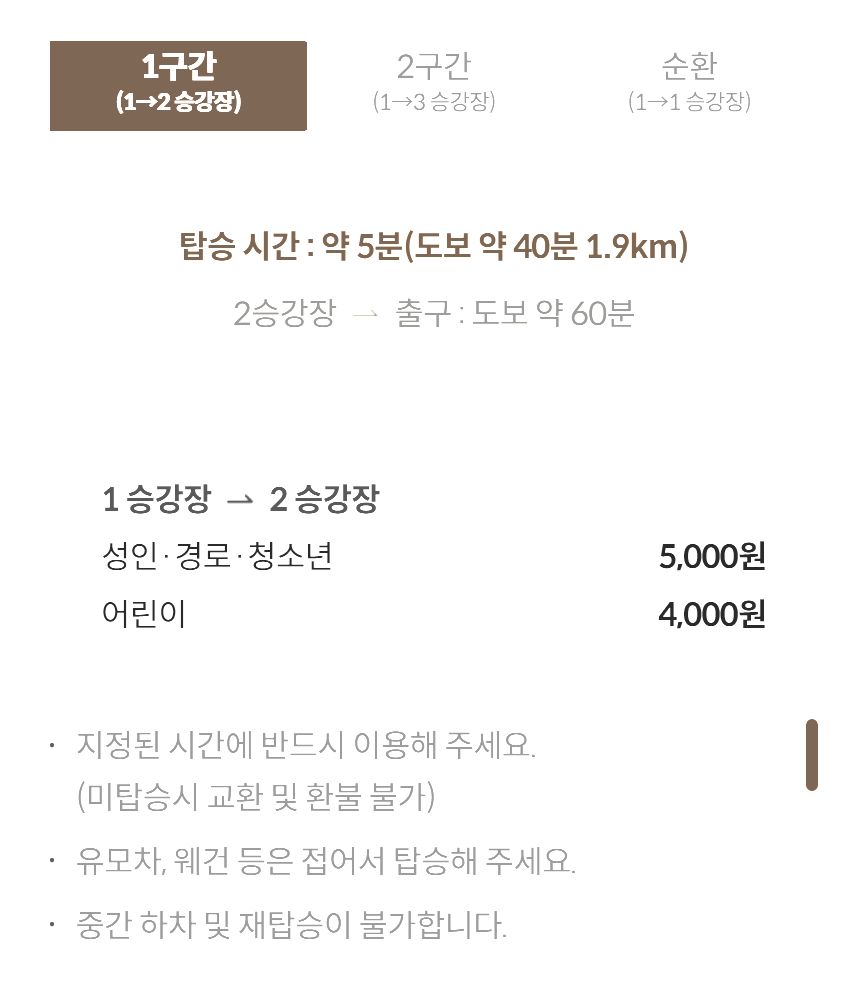Click the 4,000원 child fare price

tap(713, 614)
